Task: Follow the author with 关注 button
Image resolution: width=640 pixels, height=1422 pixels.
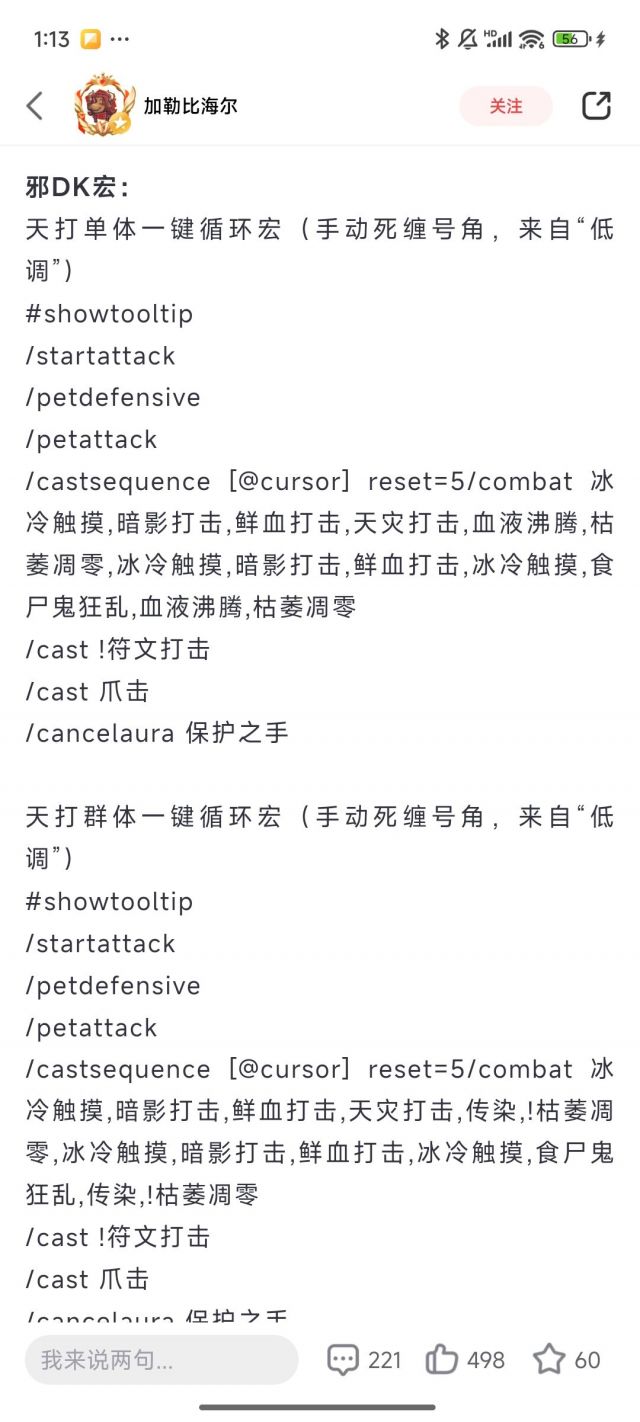Action: (x=506, y=106)
